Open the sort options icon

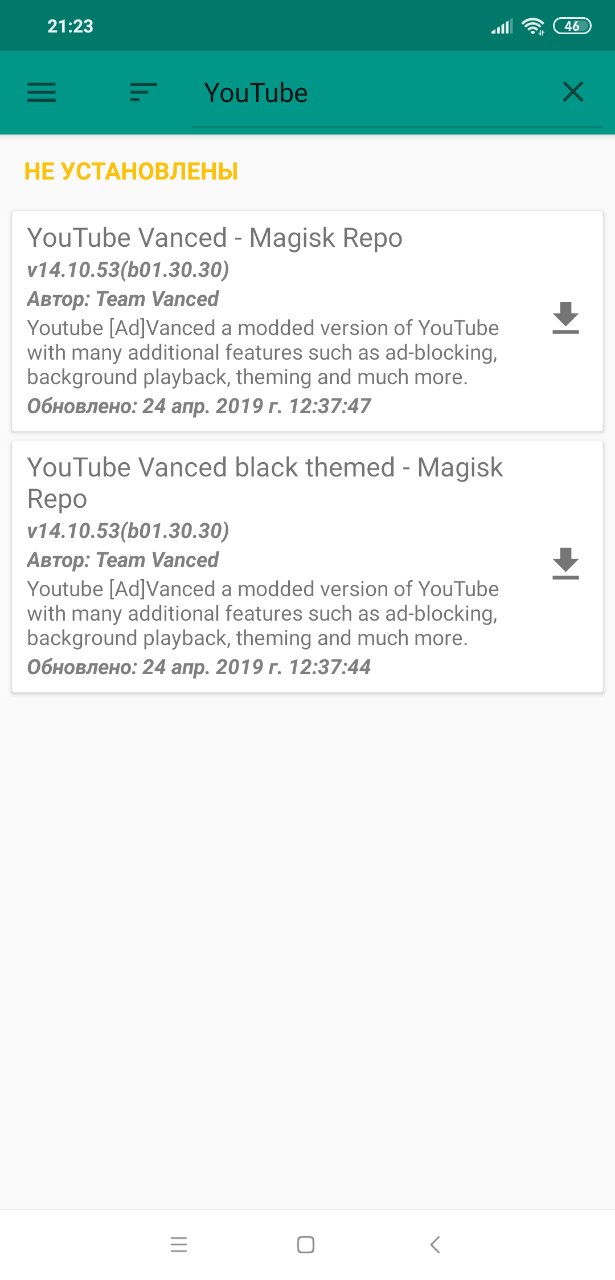click(143, 93)
